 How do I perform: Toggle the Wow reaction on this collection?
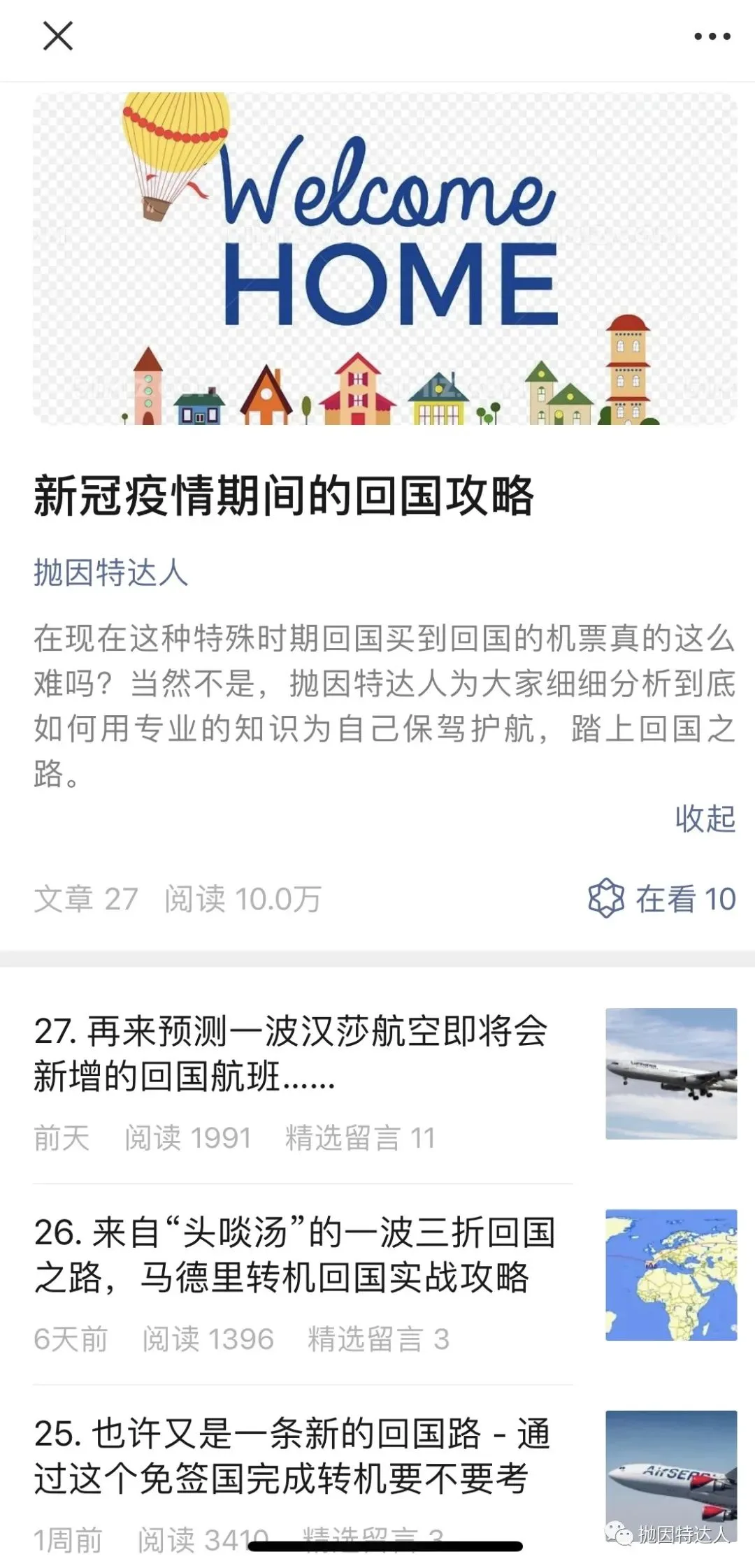coord(607,898)
